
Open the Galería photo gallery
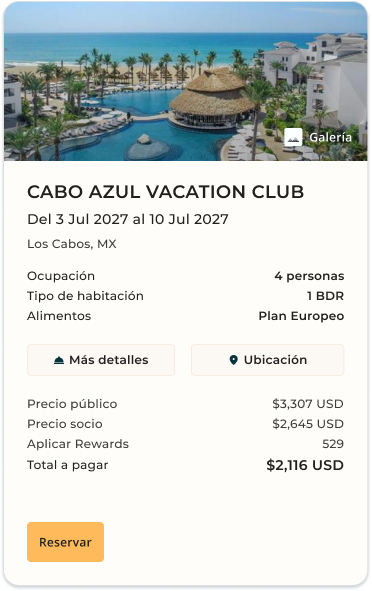point(318,137)
